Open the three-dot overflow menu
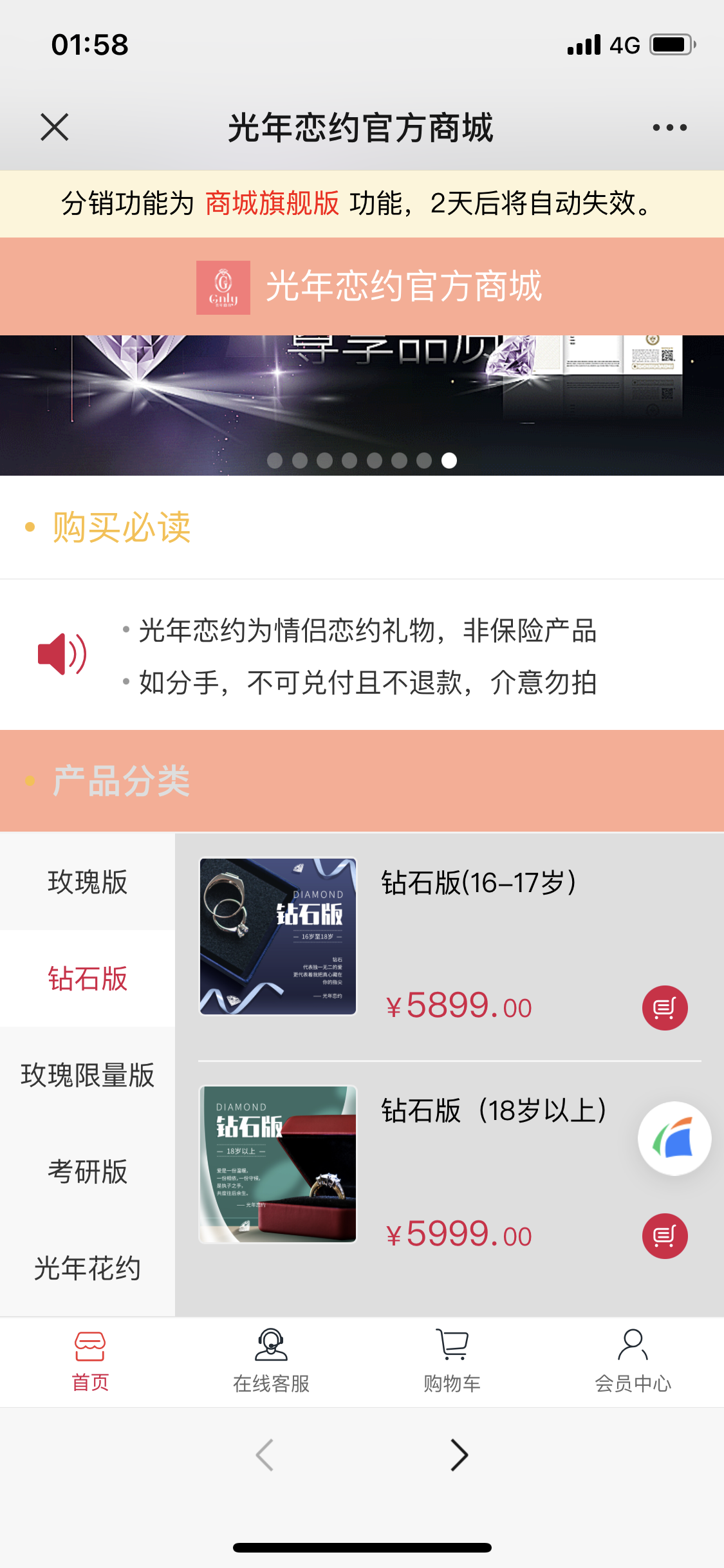724x1568 pixels. (x=669, y=127)
